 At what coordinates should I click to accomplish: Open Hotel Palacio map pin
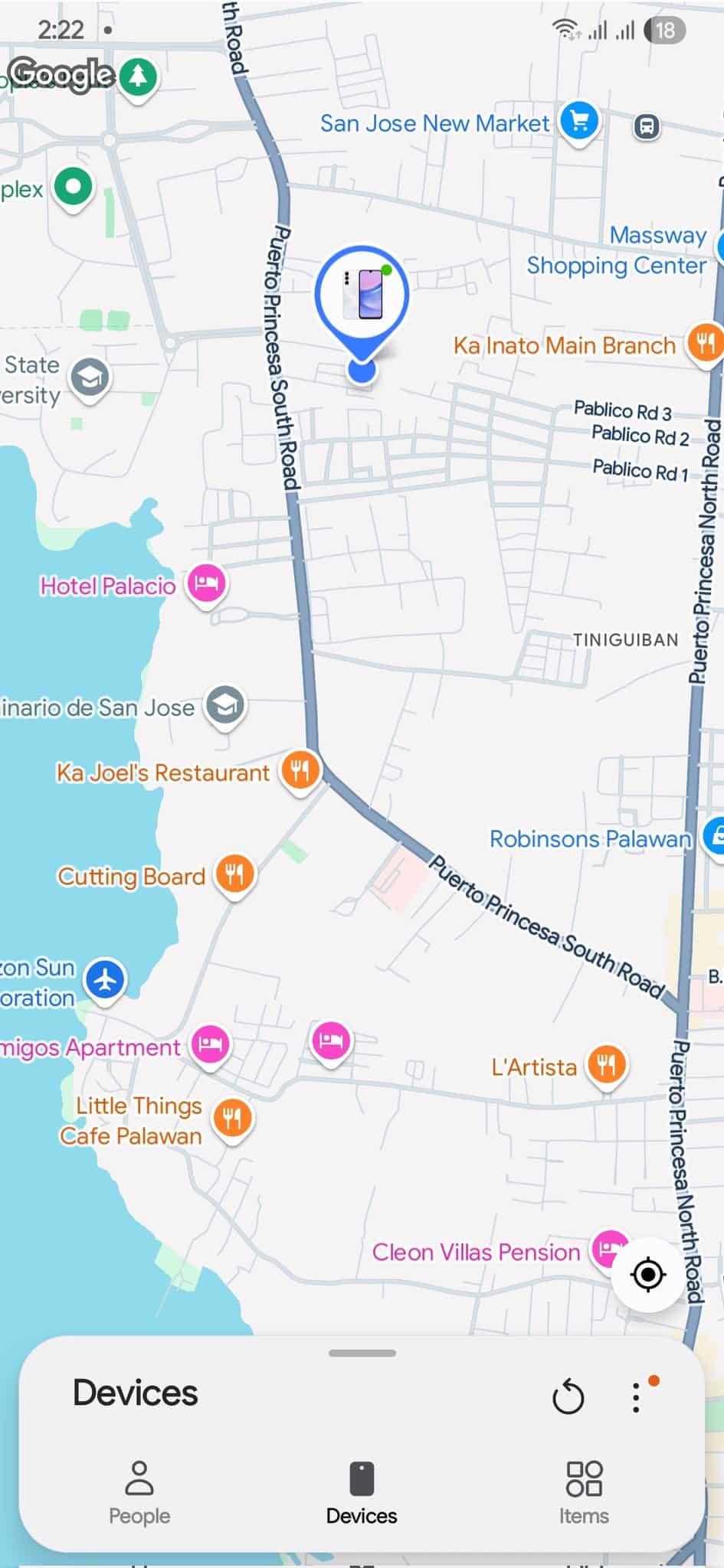tap(207, 584)
